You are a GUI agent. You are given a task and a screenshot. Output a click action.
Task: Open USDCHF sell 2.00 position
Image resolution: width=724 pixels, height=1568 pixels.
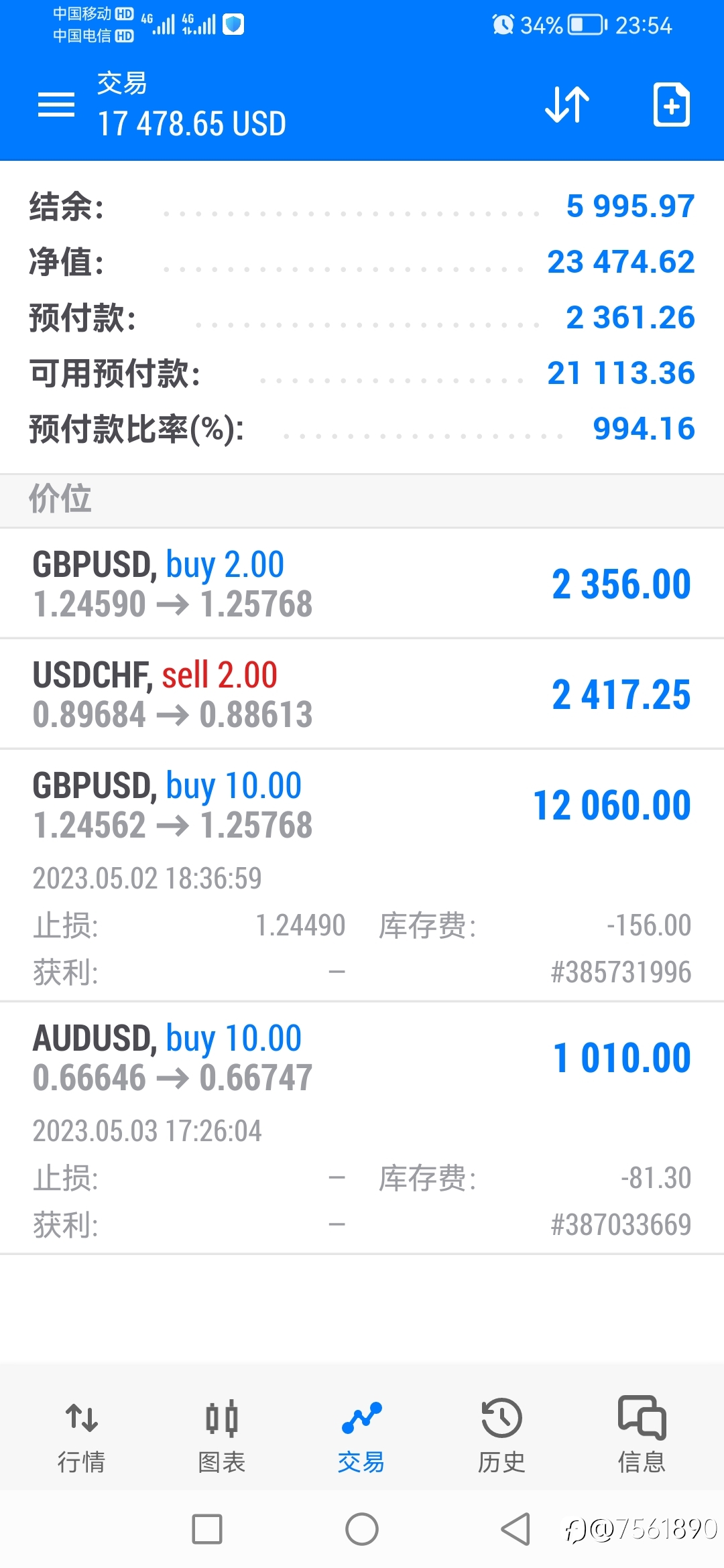pos(362,694)
